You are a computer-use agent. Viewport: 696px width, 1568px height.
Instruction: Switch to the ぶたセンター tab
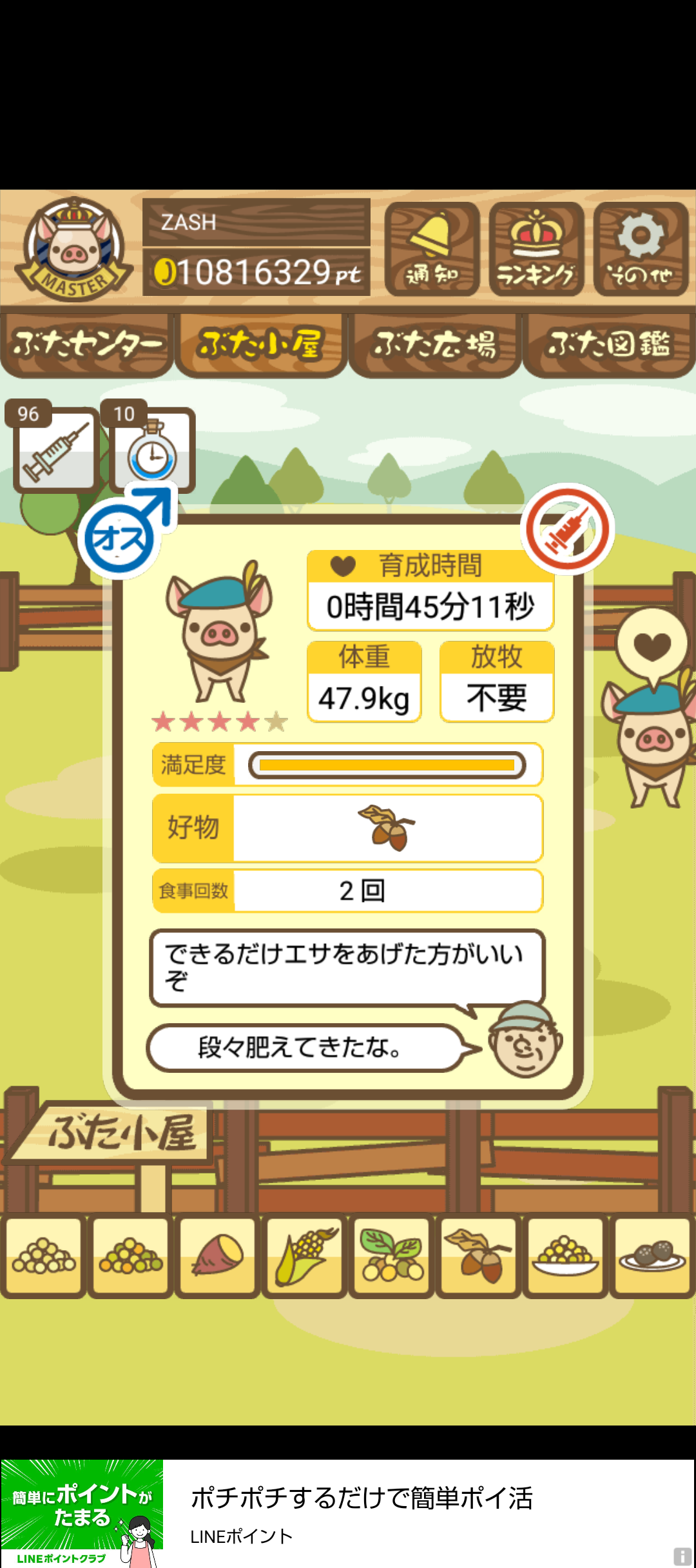pos(87,344)
